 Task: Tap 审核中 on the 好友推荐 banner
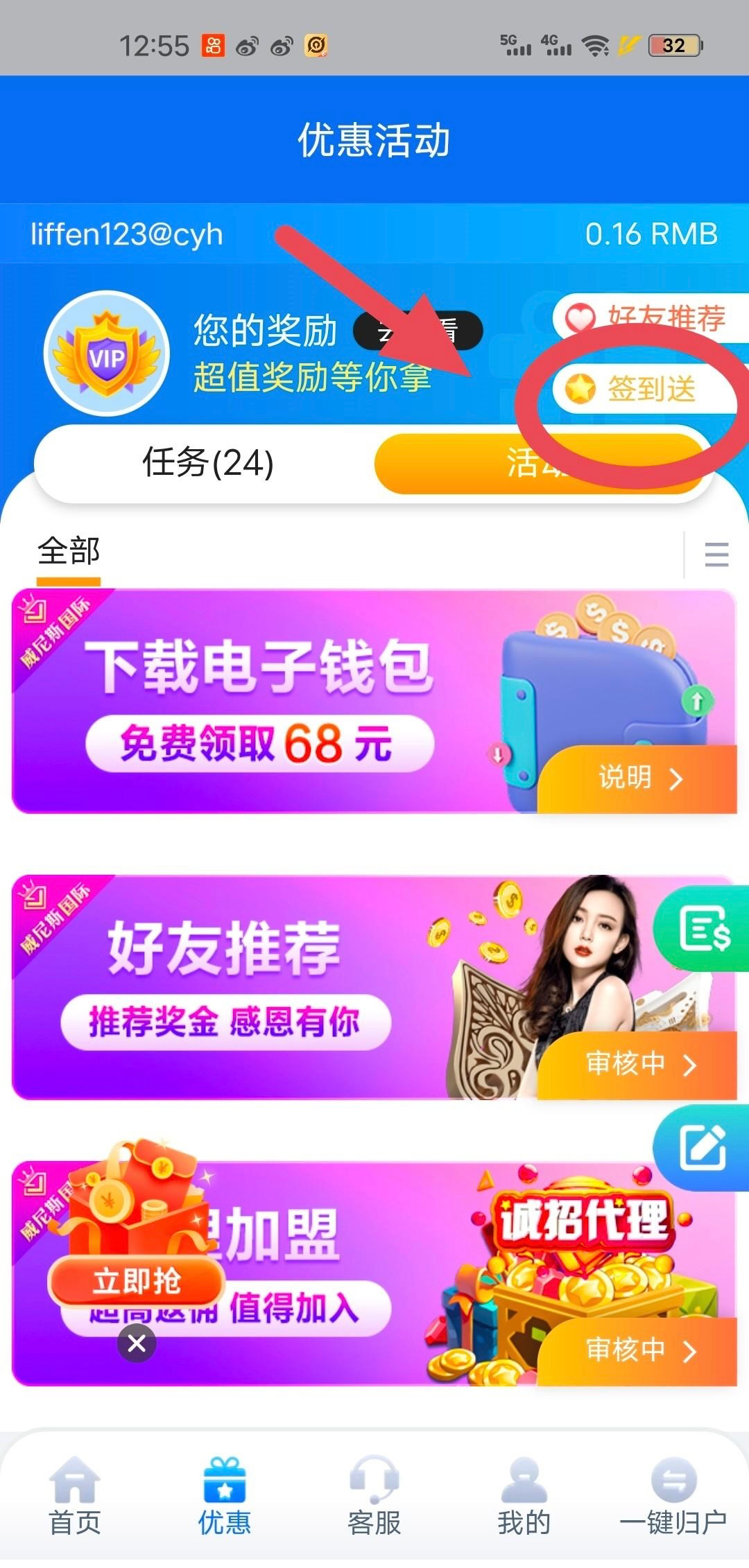tap(638, 1064)
